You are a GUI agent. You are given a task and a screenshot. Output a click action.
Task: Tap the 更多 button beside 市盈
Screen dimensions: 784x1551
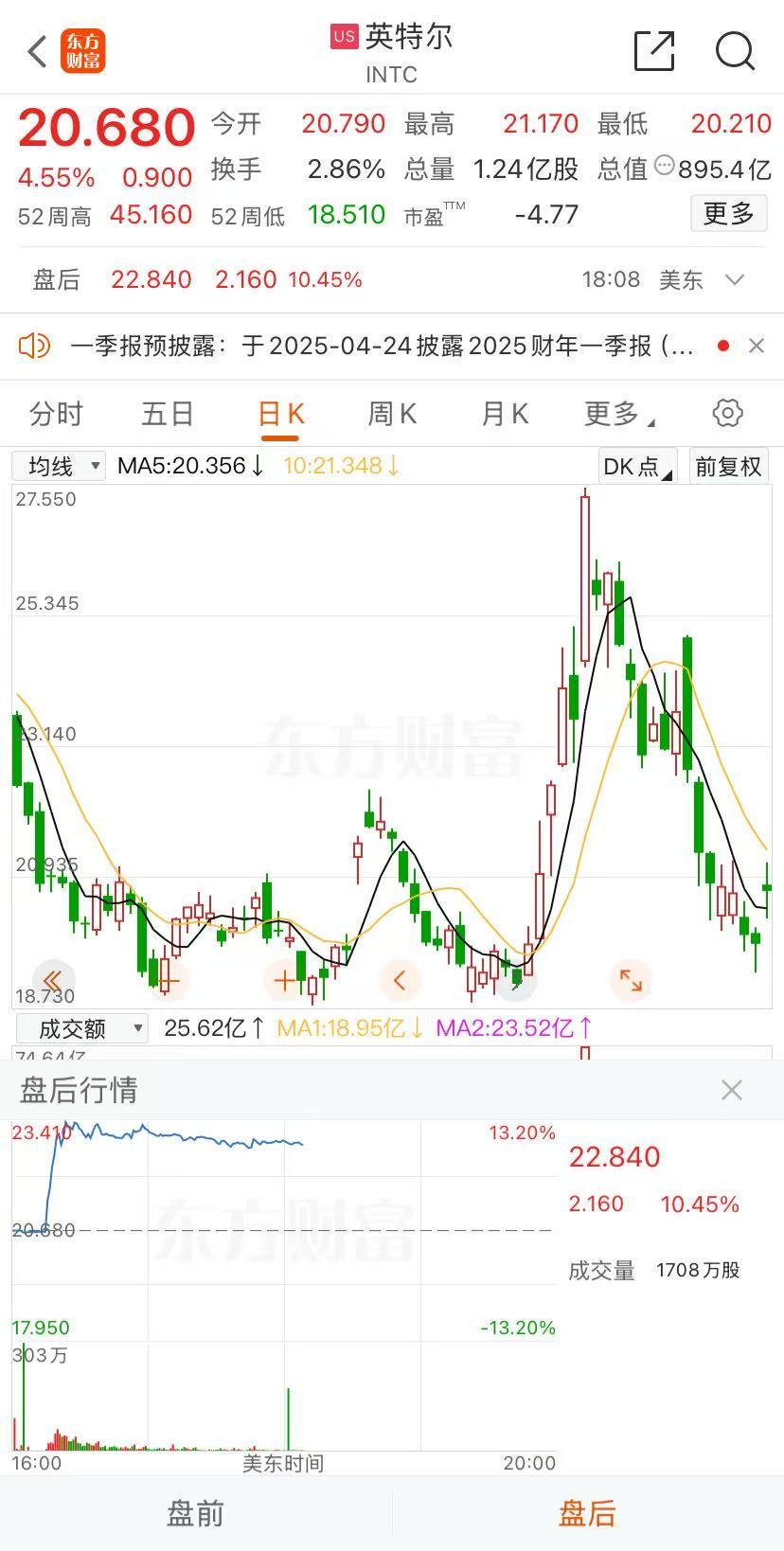coord(728,214)
